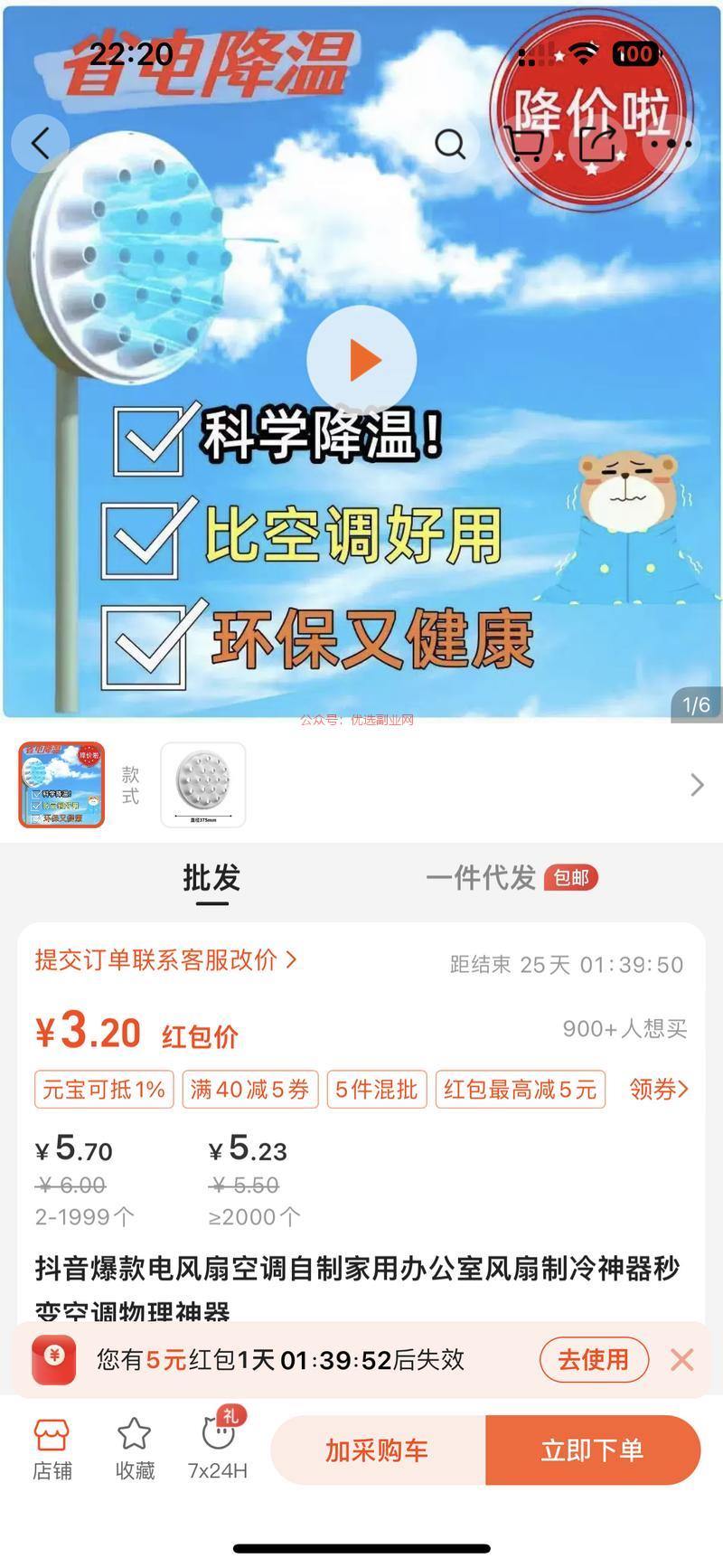Choose the white fan style thumbnail

[203, 785]
